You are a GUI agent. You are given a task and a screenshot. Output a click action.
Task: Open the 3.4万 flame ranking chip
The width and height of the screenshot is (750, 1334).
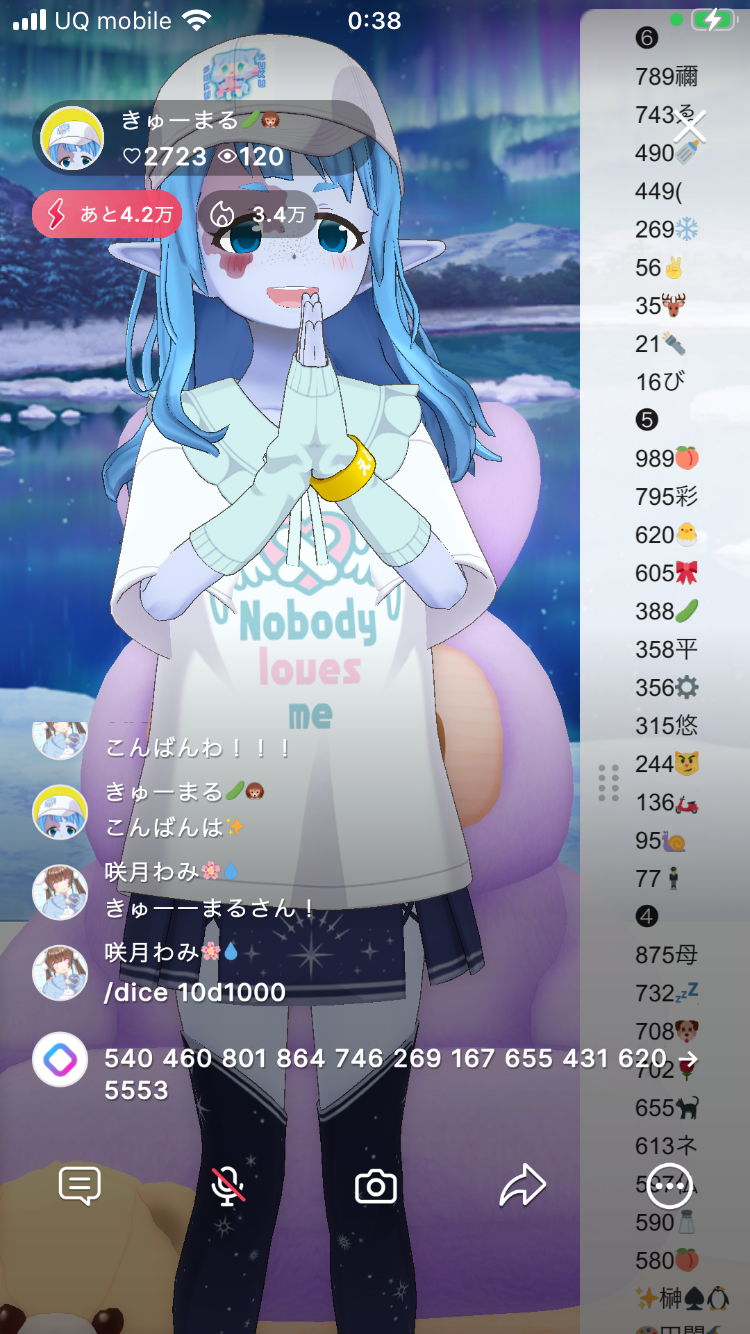pos(258,214)
